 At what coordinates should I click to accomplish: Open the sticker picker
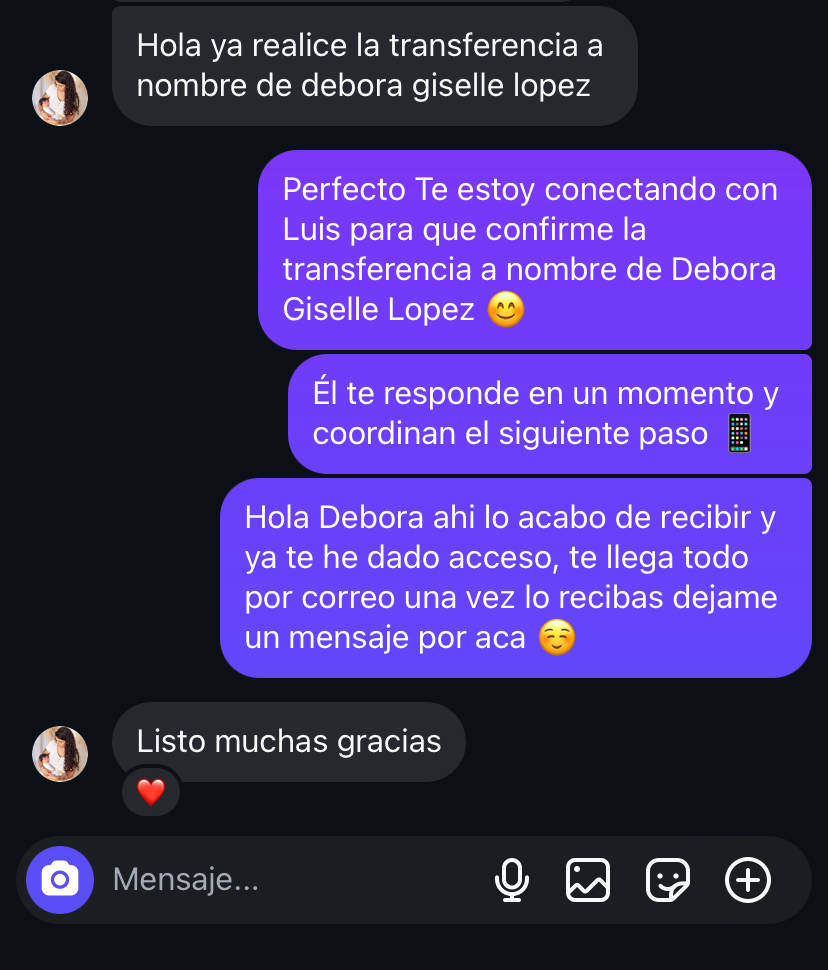(x=668, y=880)
